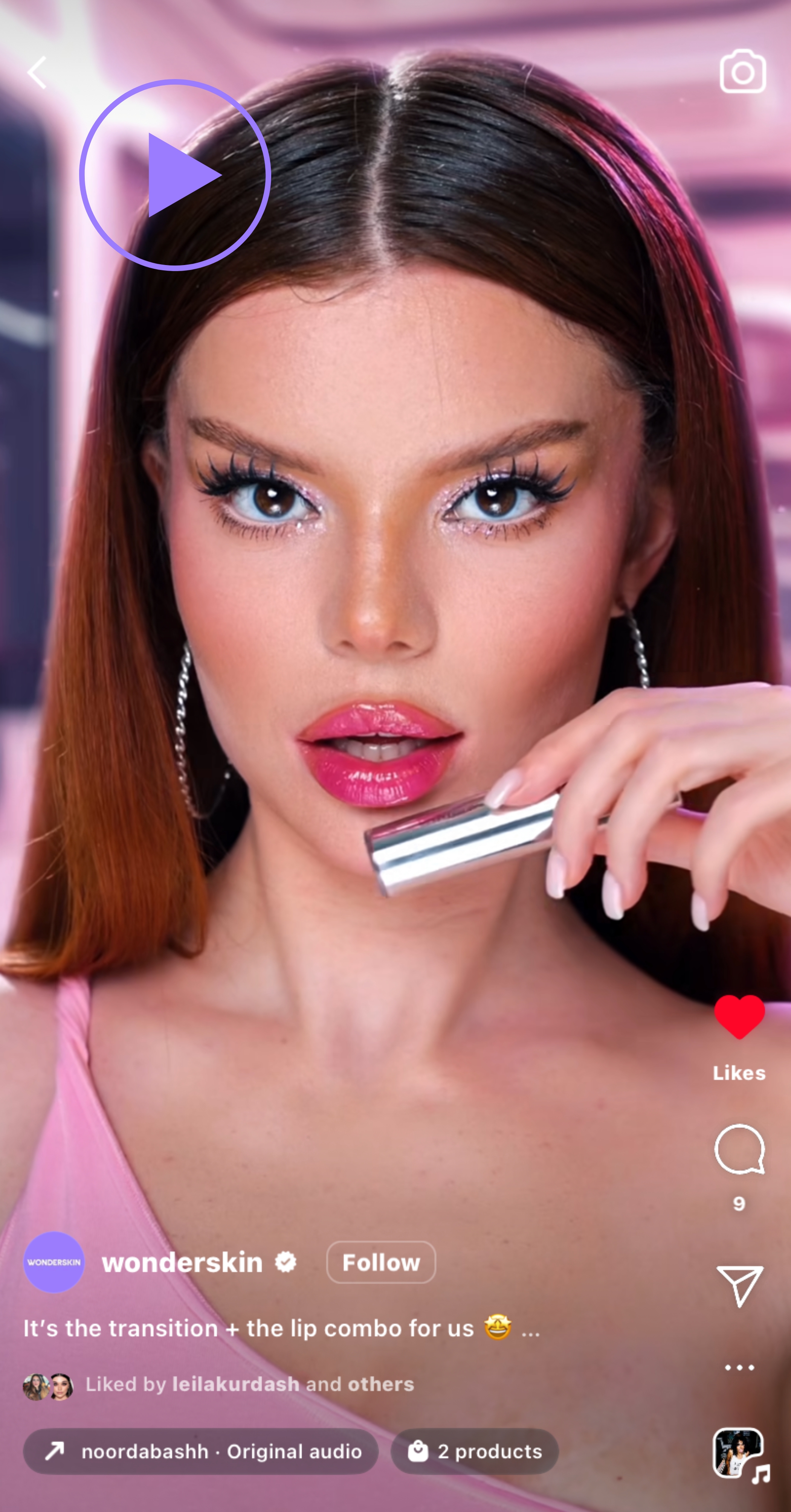The height and width of the screenshot is (1512, 791).
Task: View the 2 tagged products
Action: coord(475,1451)
